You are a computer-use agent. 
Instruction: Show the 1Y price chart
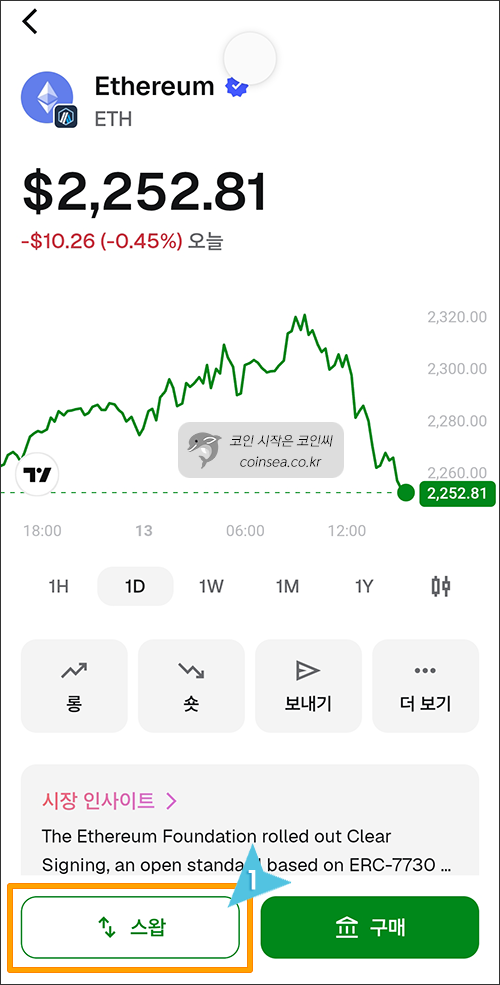pos(364,587)
